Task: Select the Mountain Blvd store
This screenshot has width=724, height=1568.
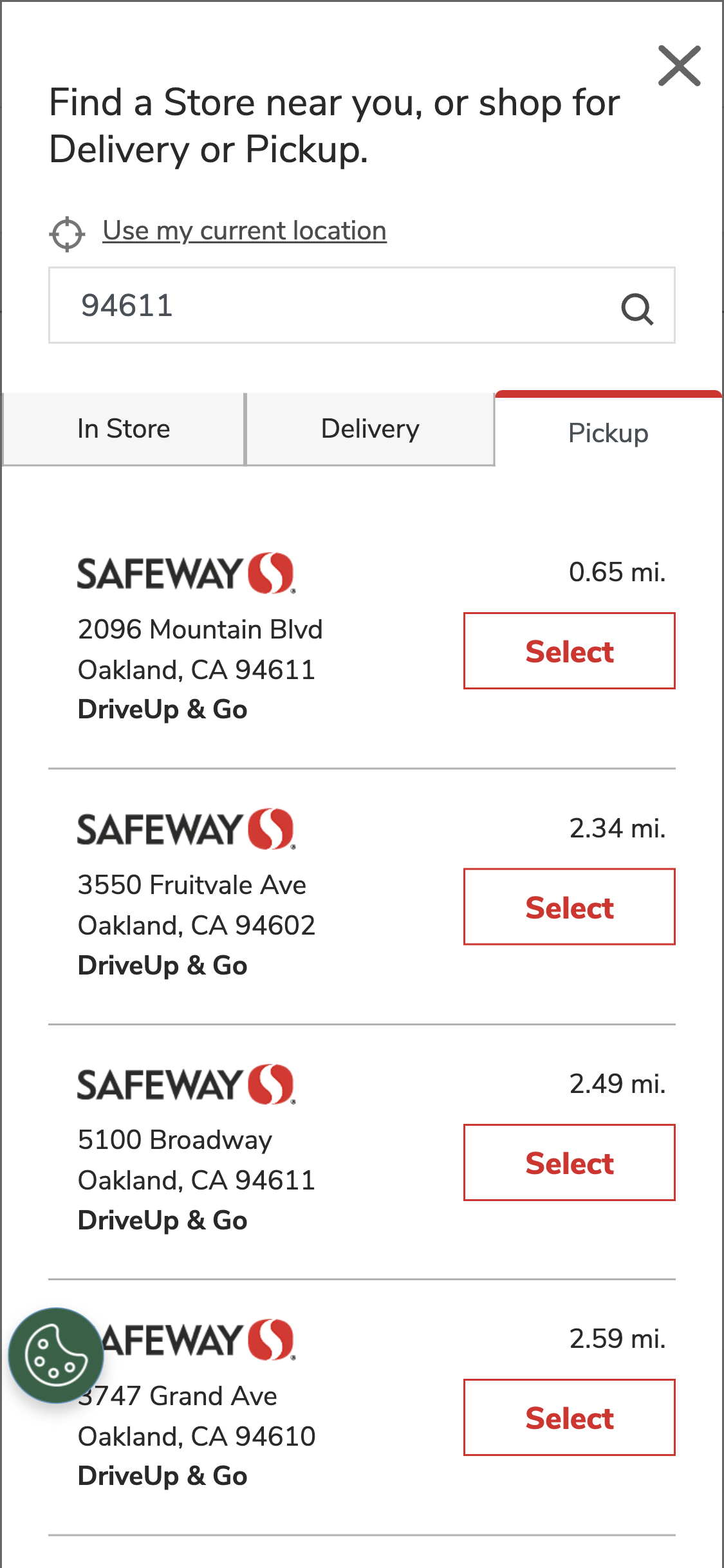Action: click(x=569, y=651)
